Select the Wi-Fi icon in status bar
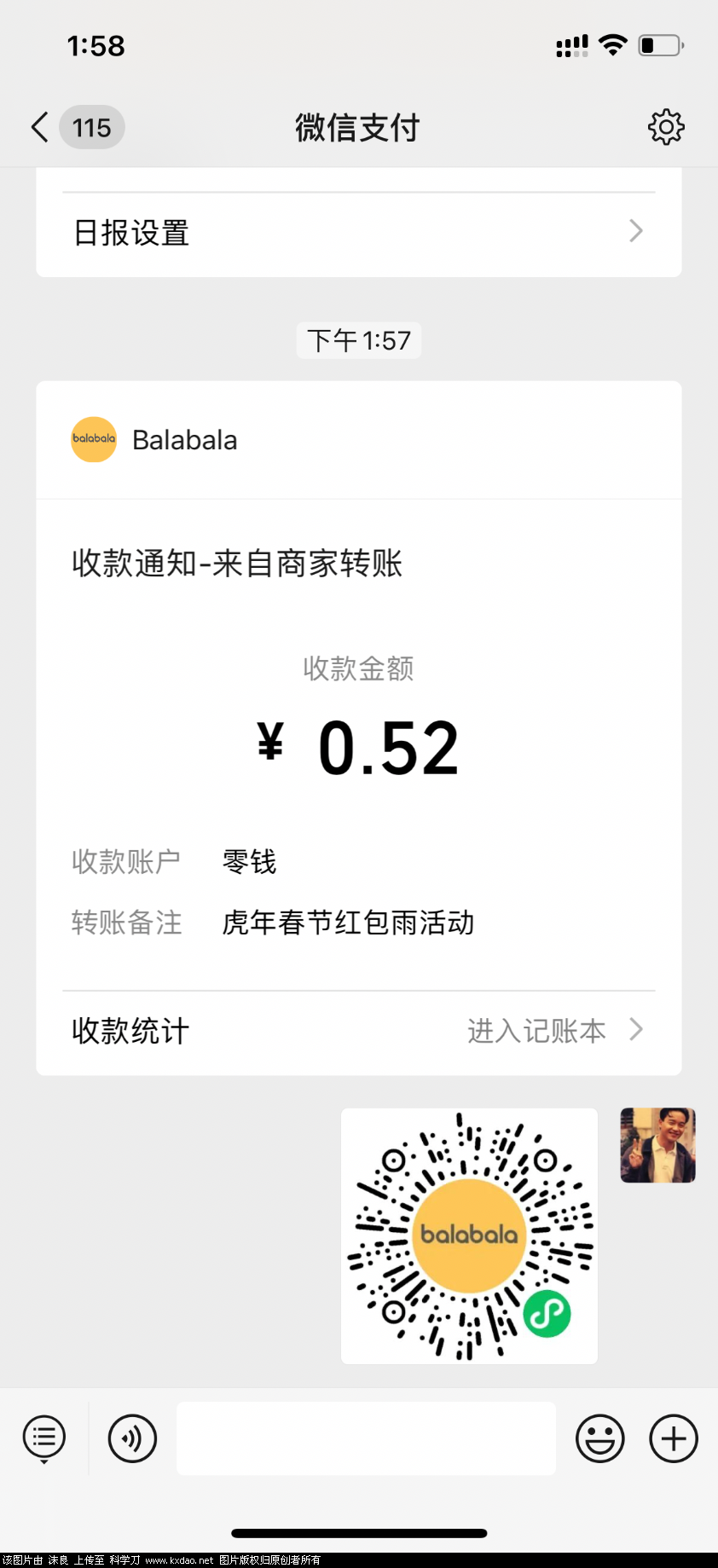Viewport: 718px width, 1568px height. coord(611,46)
